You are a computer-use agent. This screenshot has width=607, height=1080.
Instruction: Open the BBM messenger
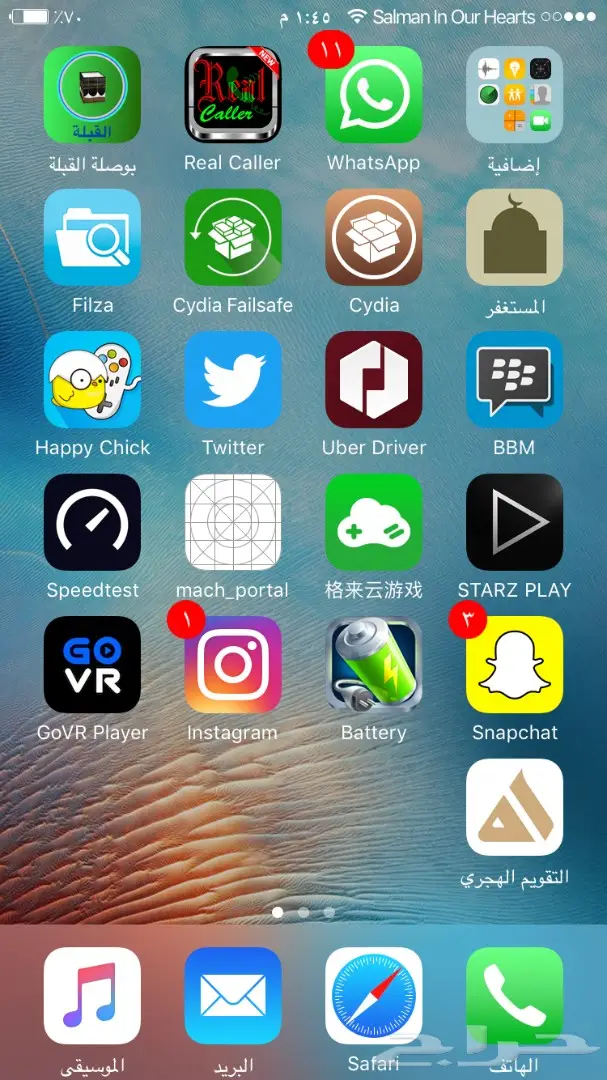coord(514,380)
